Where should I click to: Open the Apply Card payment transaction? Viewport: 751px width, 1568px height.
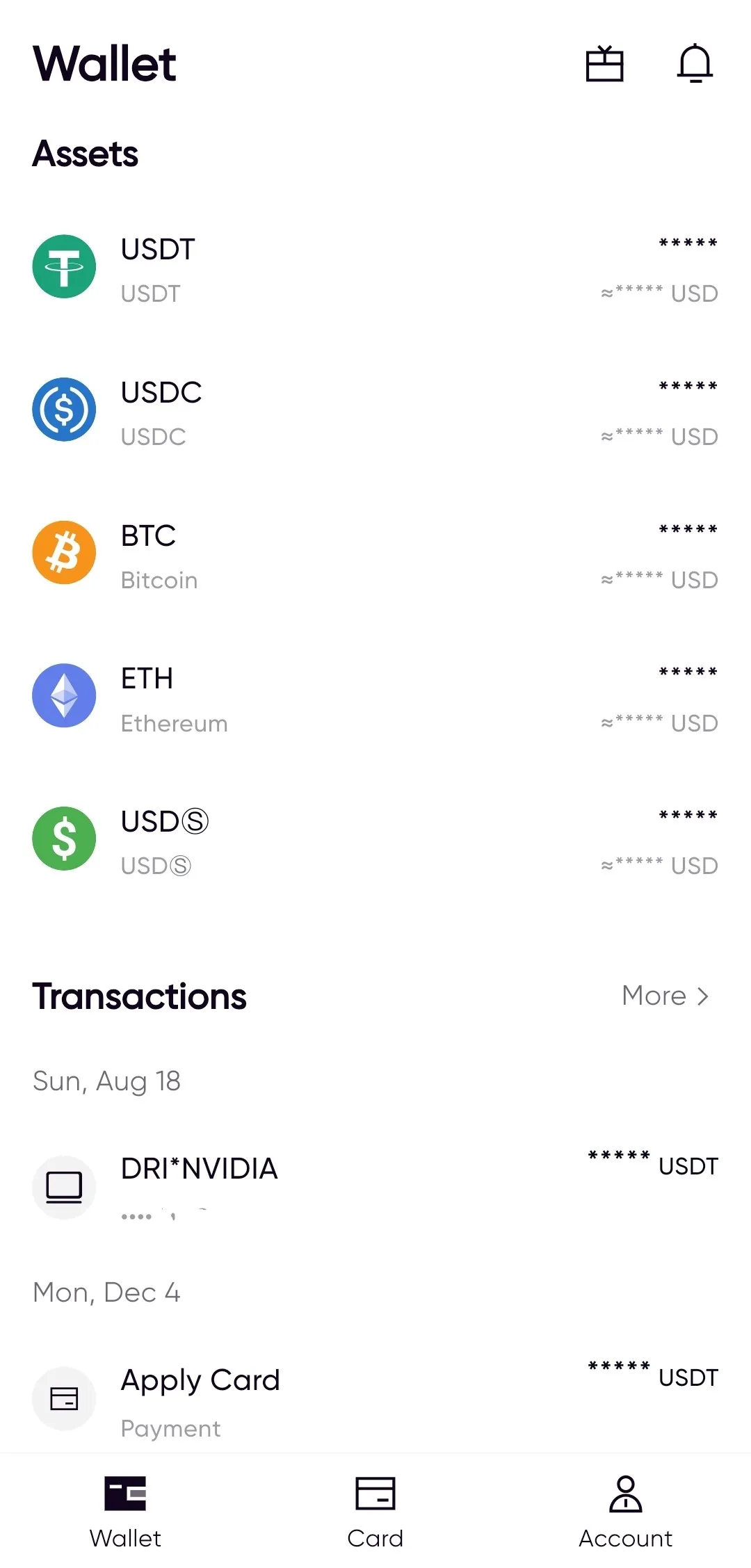coord(375,1398)
